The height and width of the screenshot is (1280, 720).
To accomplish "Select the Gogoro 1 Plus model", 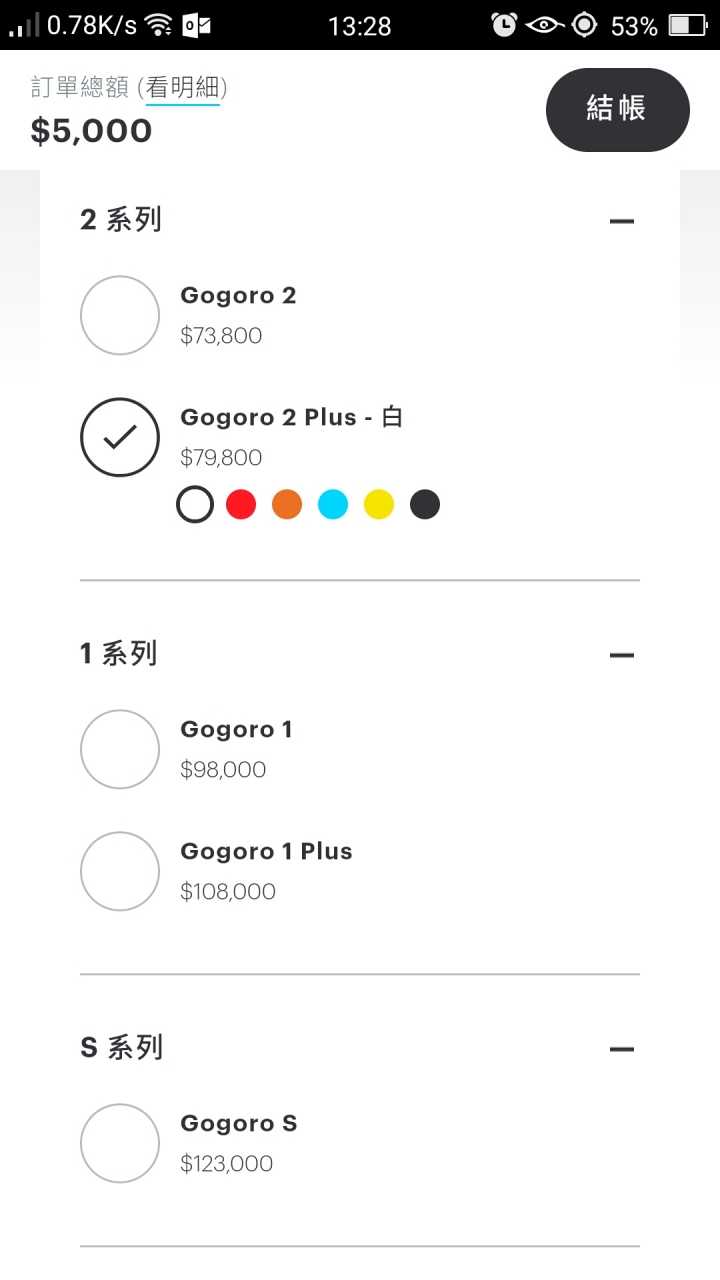I will [x=120, y=871].
